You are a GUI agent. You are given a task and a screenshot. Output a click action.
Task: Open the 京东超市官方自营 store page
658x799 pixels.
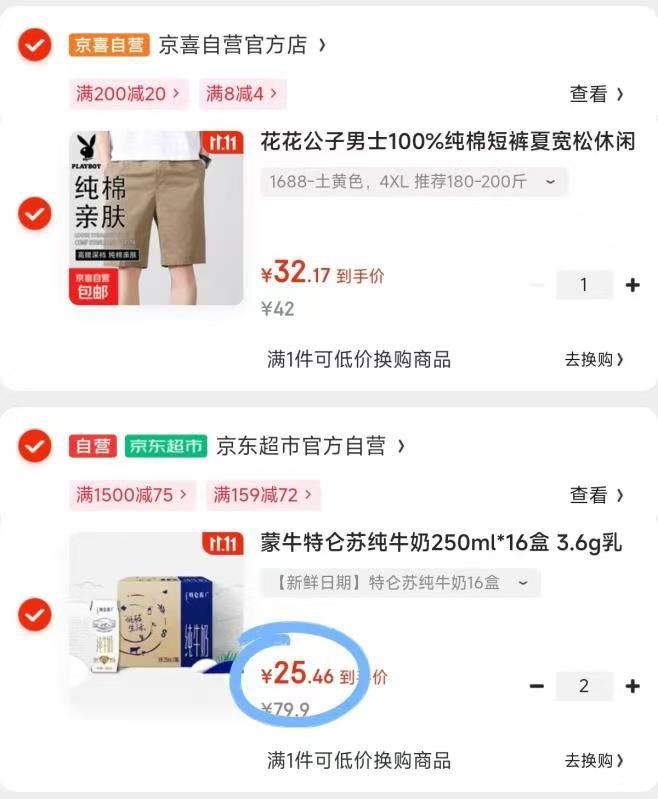point(310,446)
